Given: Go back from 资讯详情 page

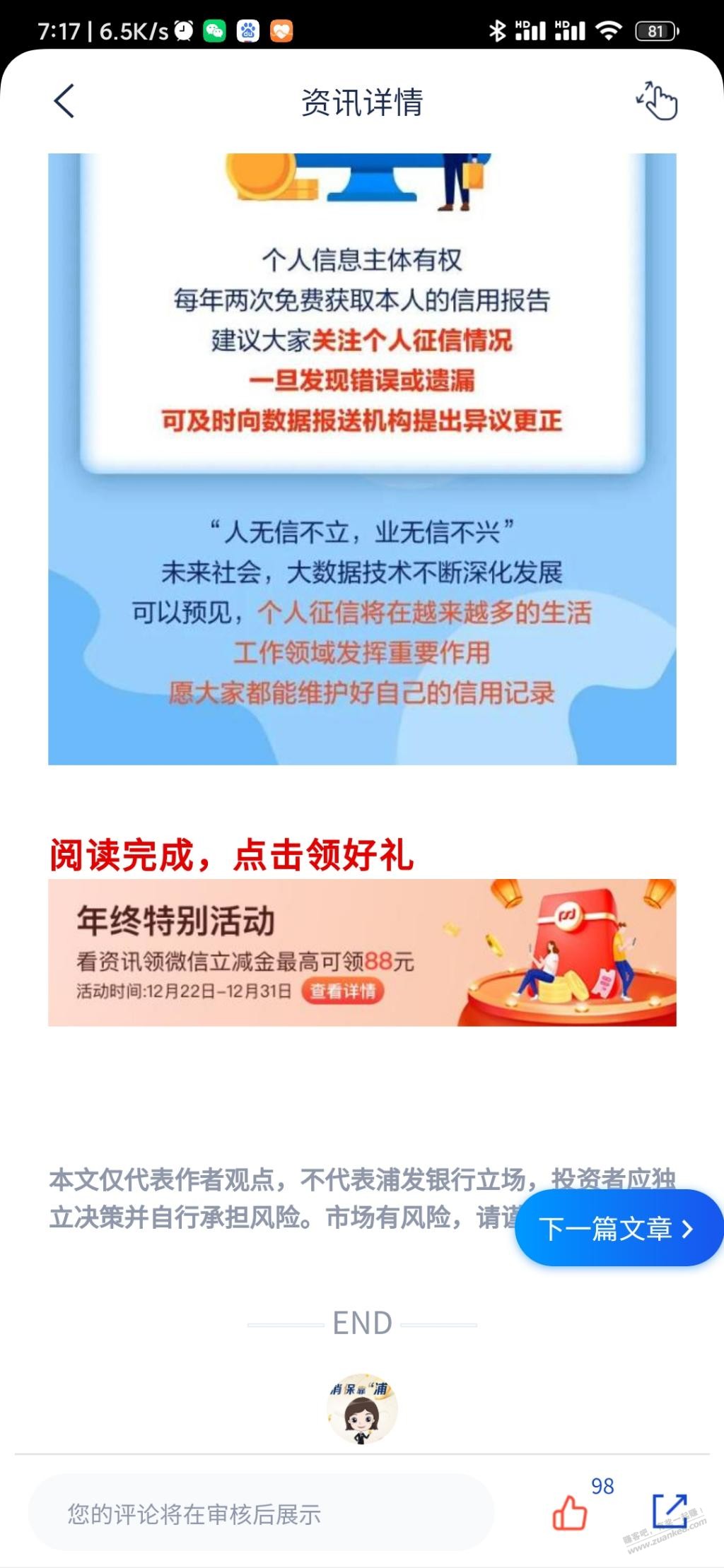Looking at the screenshot, I should (64, 101).
